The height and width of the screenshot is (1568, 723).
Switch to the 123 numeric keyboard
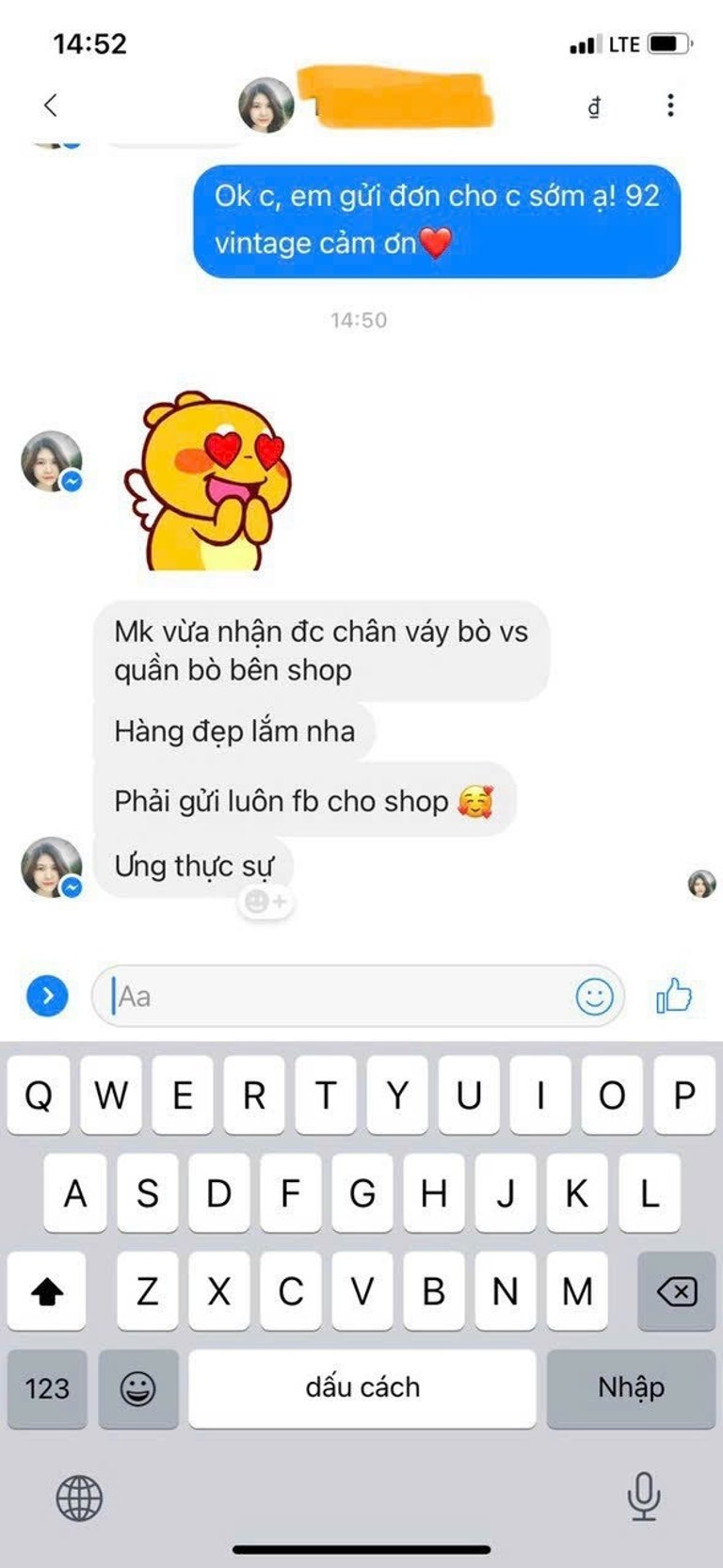pyautogui.click(x=47, y=1387)
